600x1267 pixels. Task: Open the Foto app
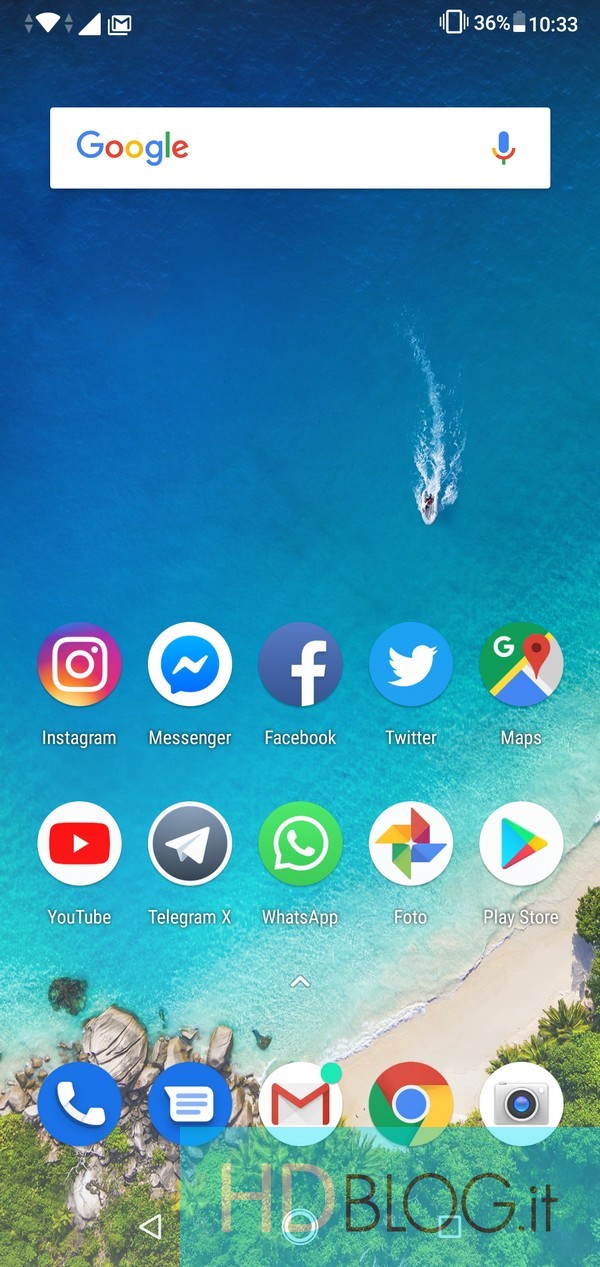(x=411, y=844)
